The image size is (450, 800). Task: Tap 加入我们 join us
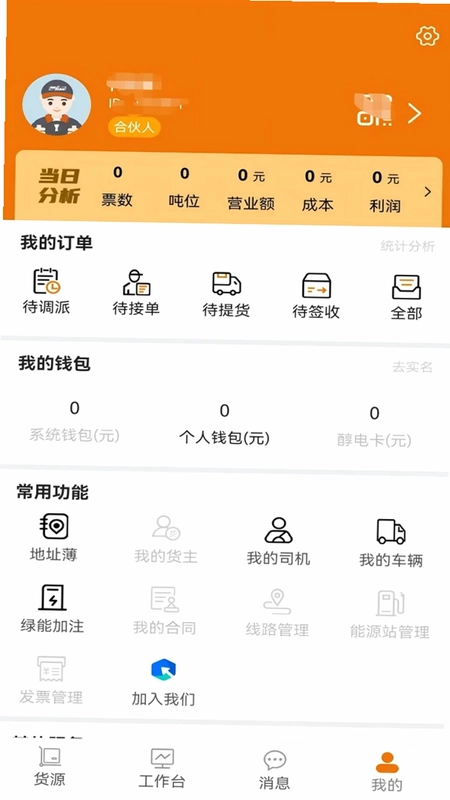pyautogui.click(x=163, y=682)
